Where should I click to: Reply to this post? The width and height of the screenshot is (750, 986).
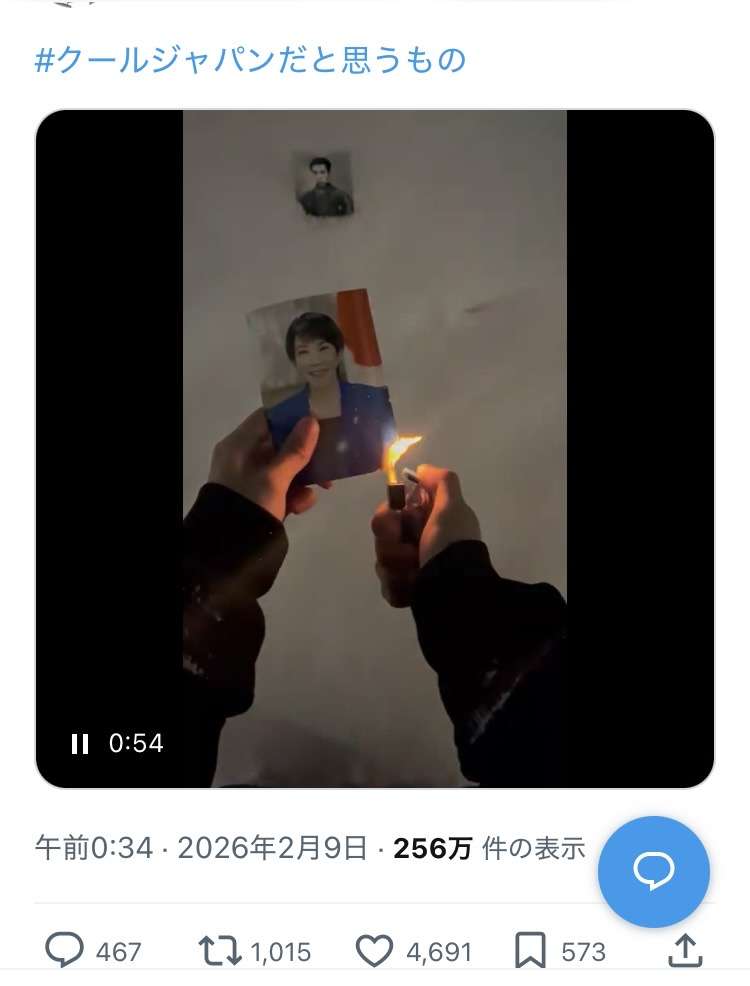tap(64, 951)
